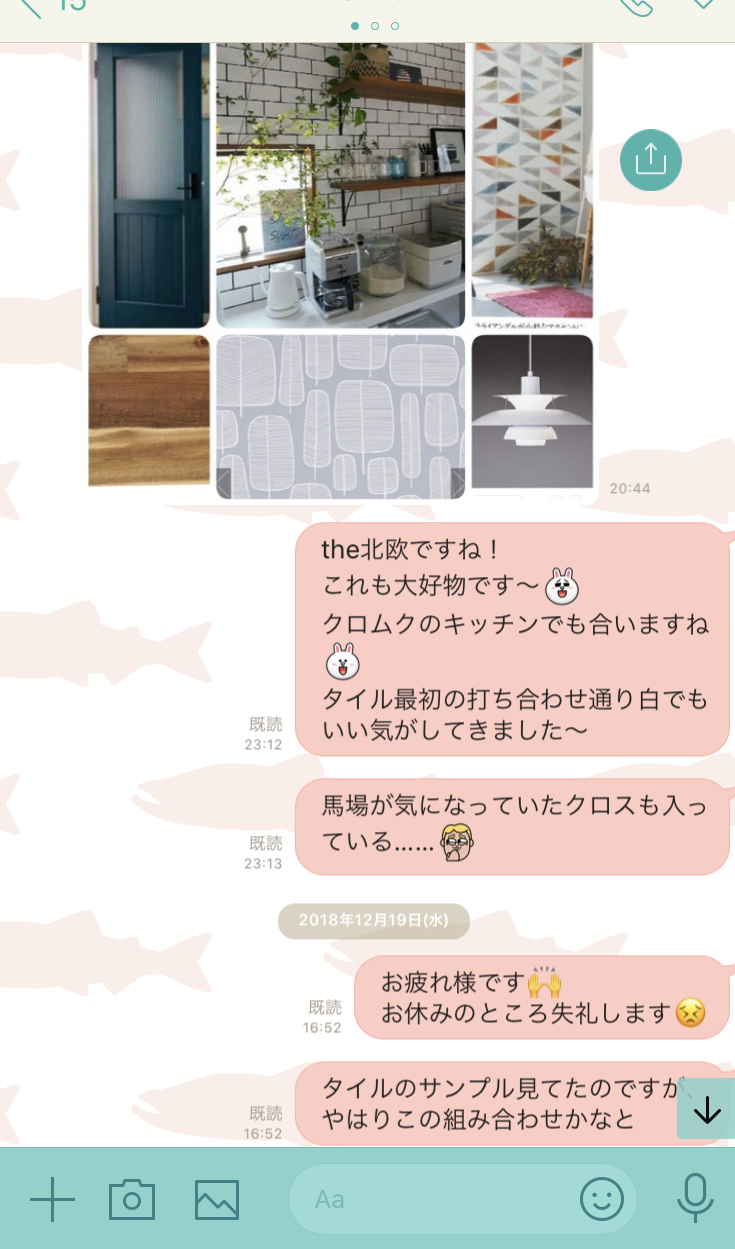Viewport: 735px width, 1249px height.
Task: Open the photo gallery picker
Action: tap(217, 1198)
